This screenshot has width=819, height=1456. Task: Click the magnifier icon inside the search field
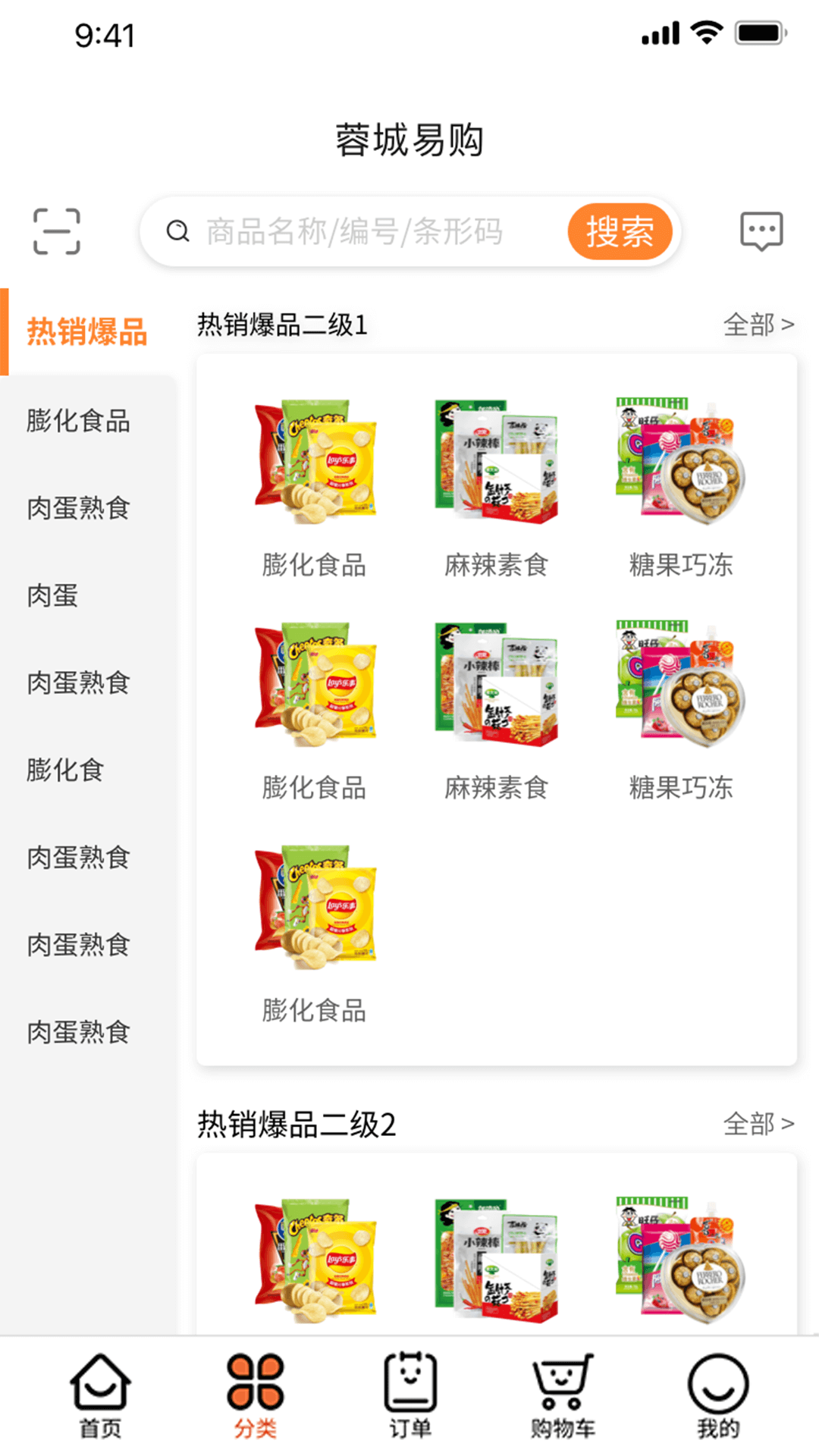[177, 232]
